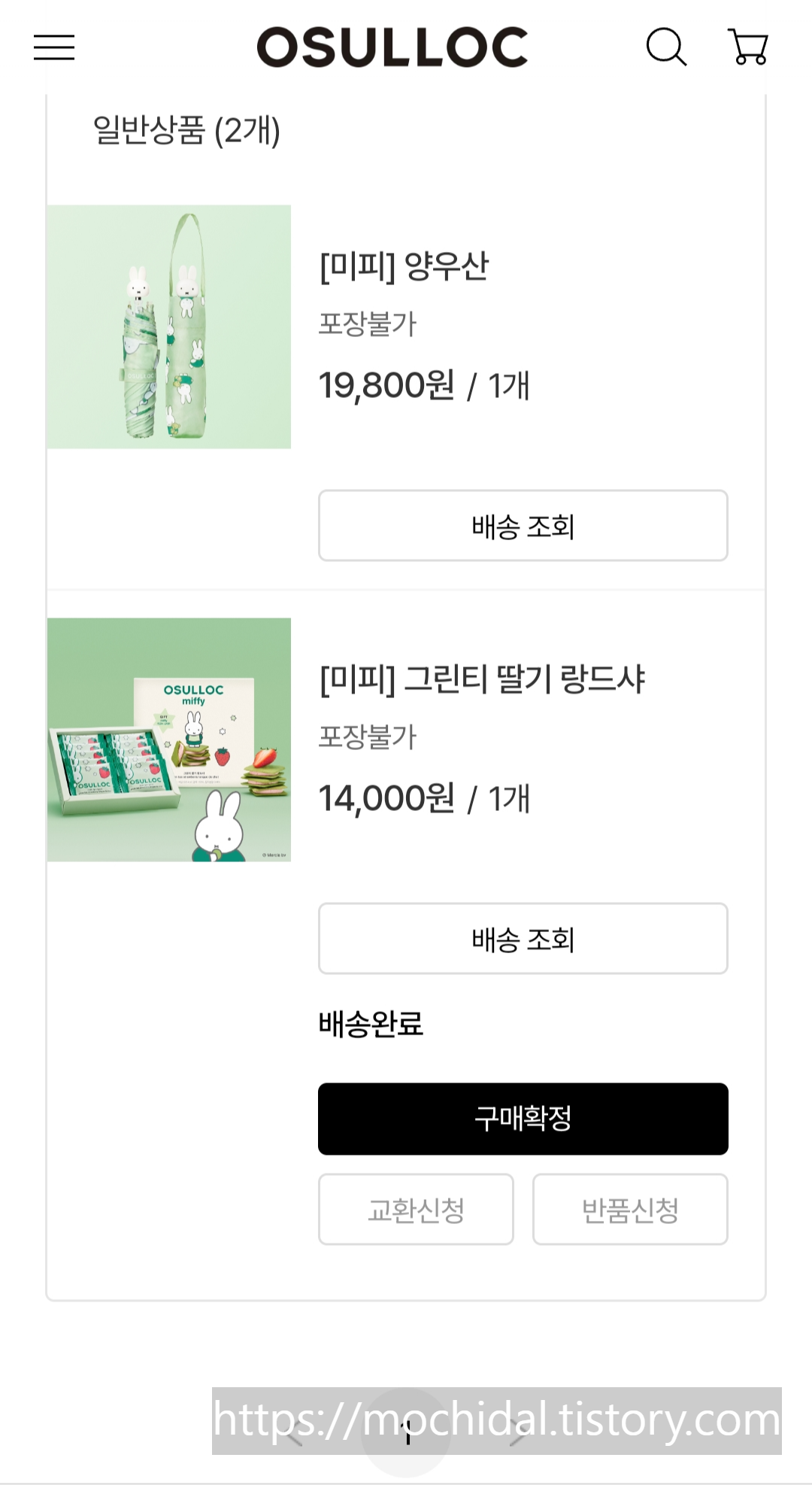This screenshot has width=812, height=1485.
Task: Check 배송 조회 for 그린티 딸기 랑드샤
Action: pyautogui.click(x=523, y=939)
